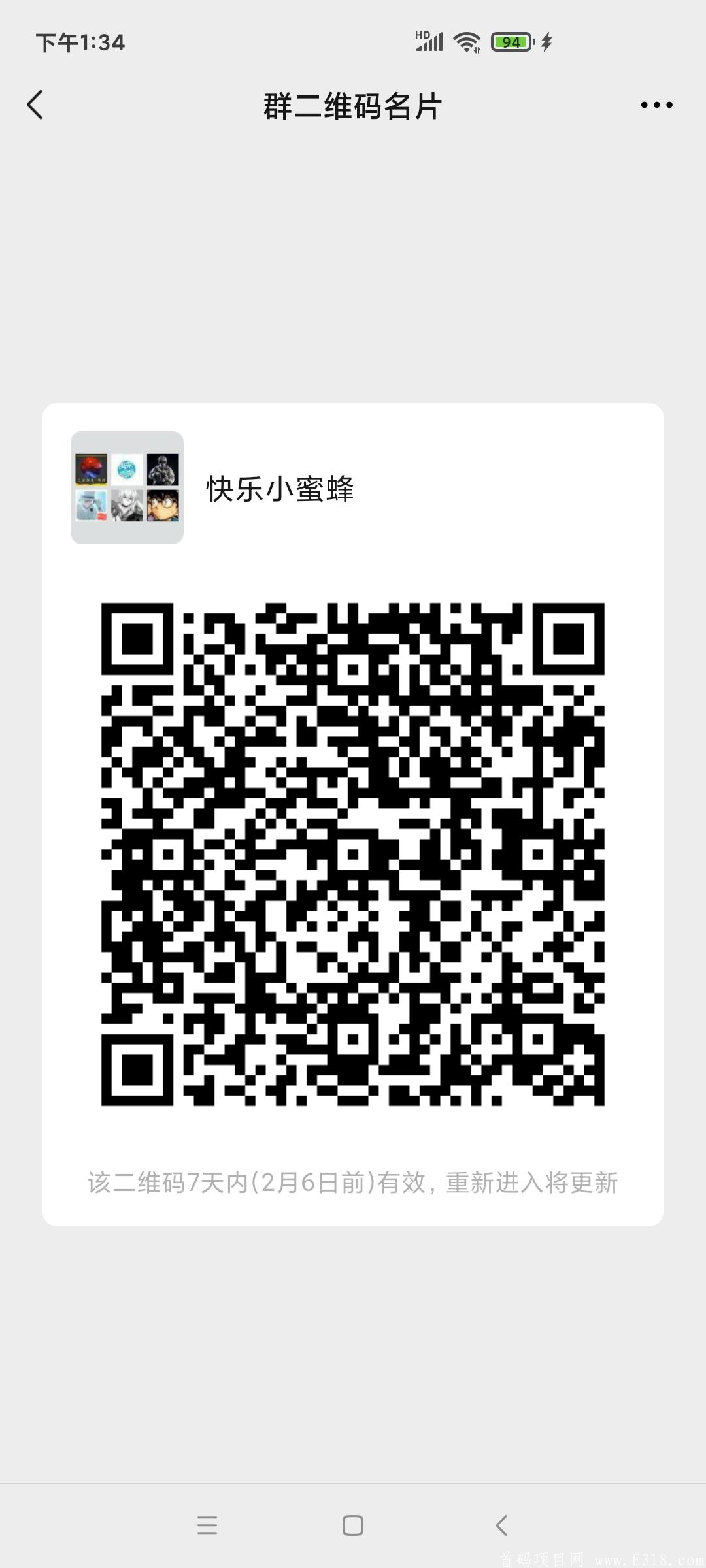Tap the charging bolt next to the battery
This screenshot has height=1568, width=706.
[x=545, y=42]
